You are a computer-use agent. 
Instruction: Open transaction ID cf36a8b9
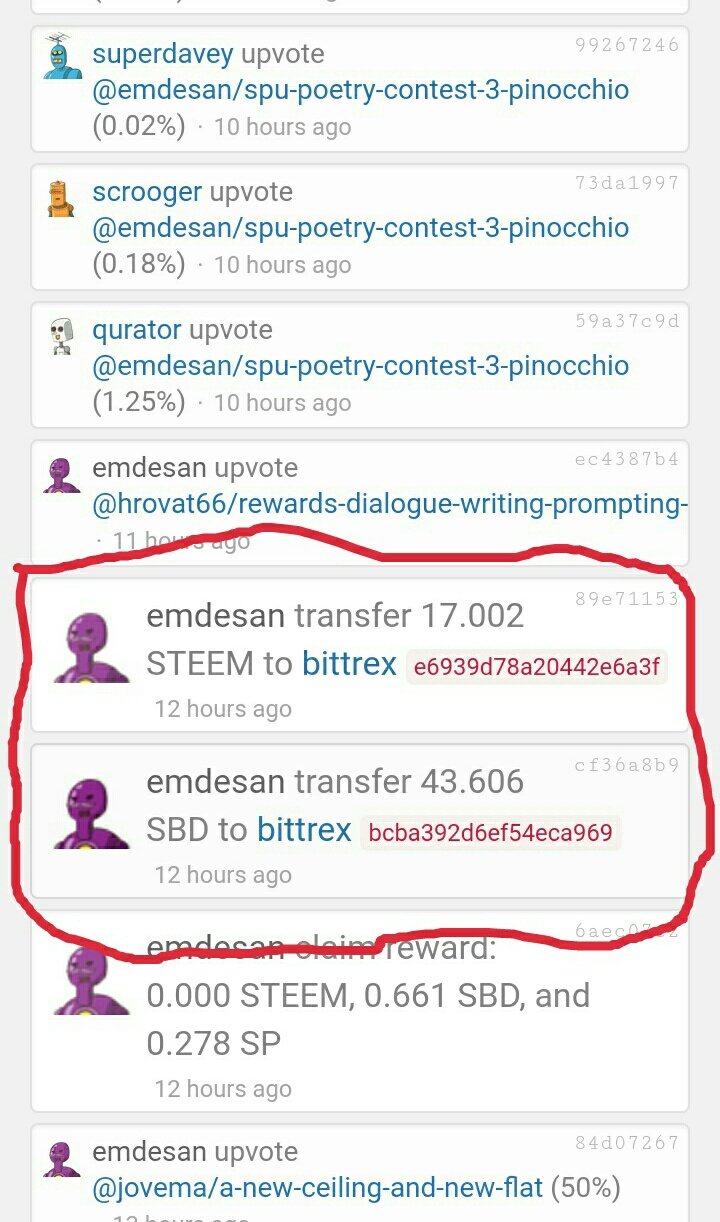click(x=627, y=765)
